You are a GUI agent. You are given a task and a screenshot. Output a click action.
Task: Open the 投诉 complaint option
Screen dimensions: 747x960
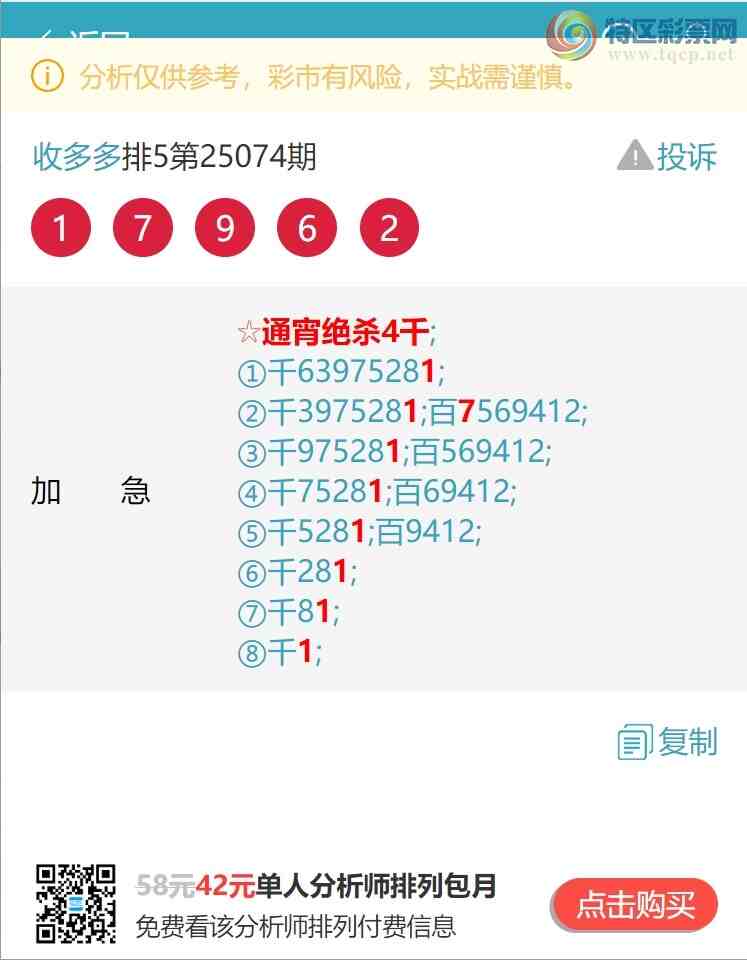click(x=686, y=158)
